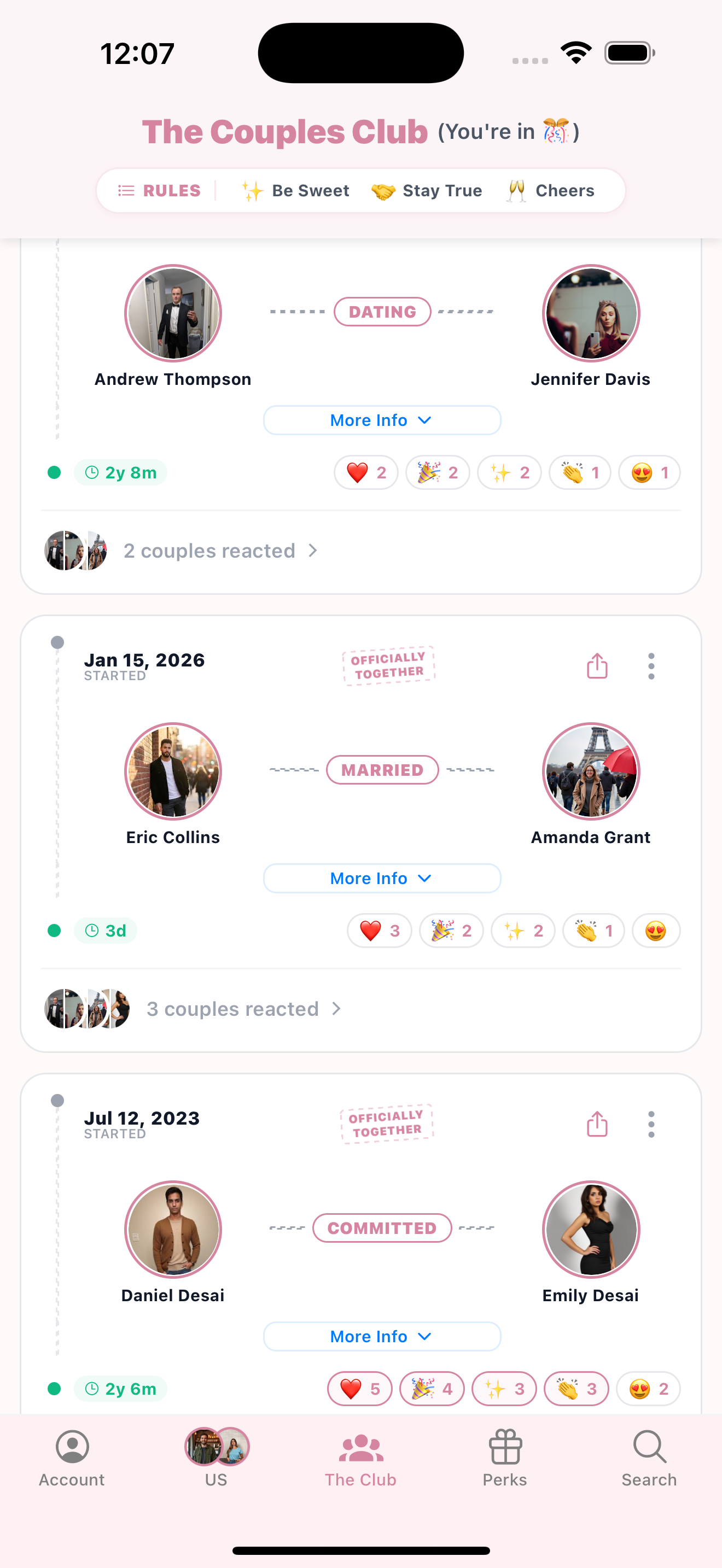Tap the sparkles reaction on Daniel and Emily's card
The height and width of the screenshot is (1568, 722).
[x=504, y=1389]
